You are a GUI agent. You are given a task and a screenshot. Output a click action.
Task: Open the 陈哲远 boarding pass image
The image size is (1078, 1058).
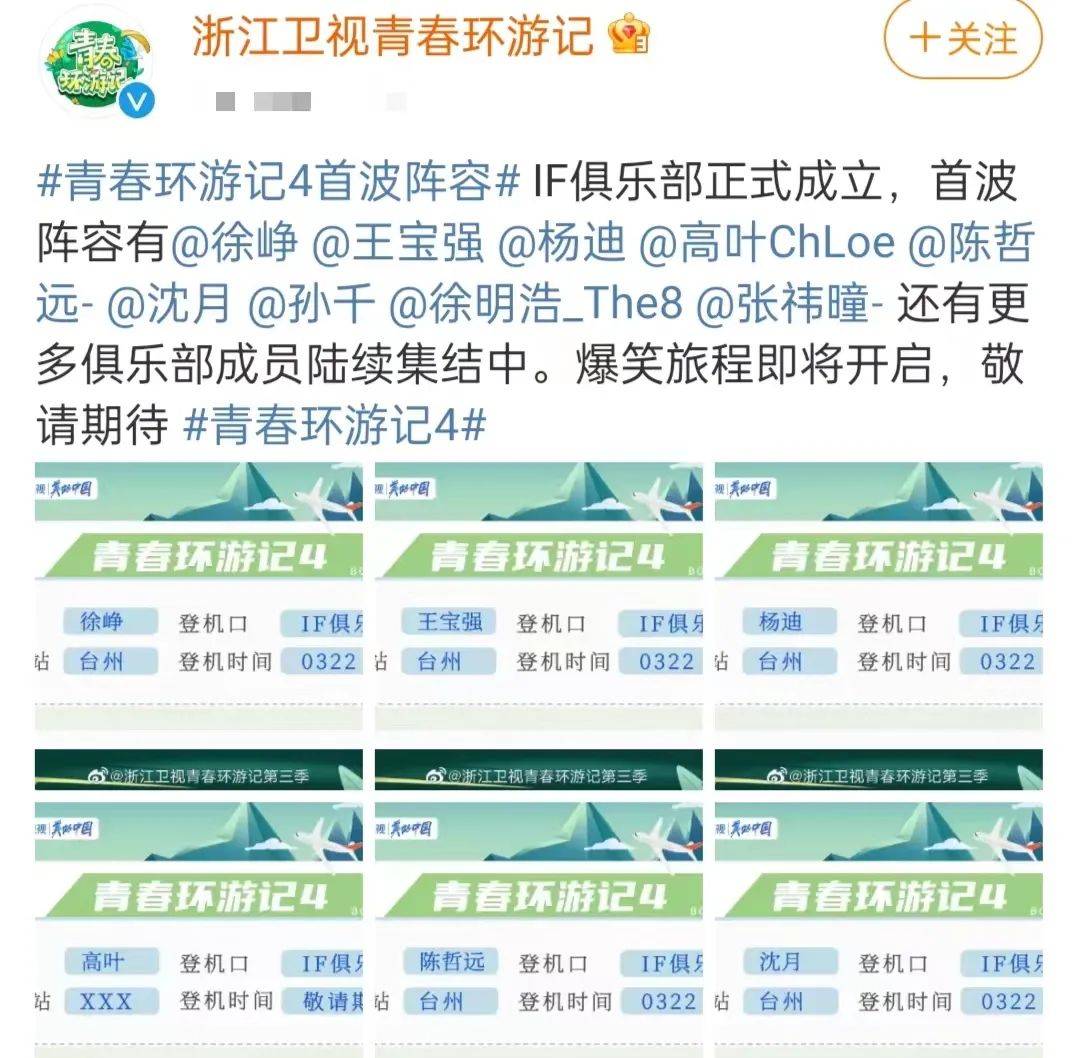coord(538,900)
